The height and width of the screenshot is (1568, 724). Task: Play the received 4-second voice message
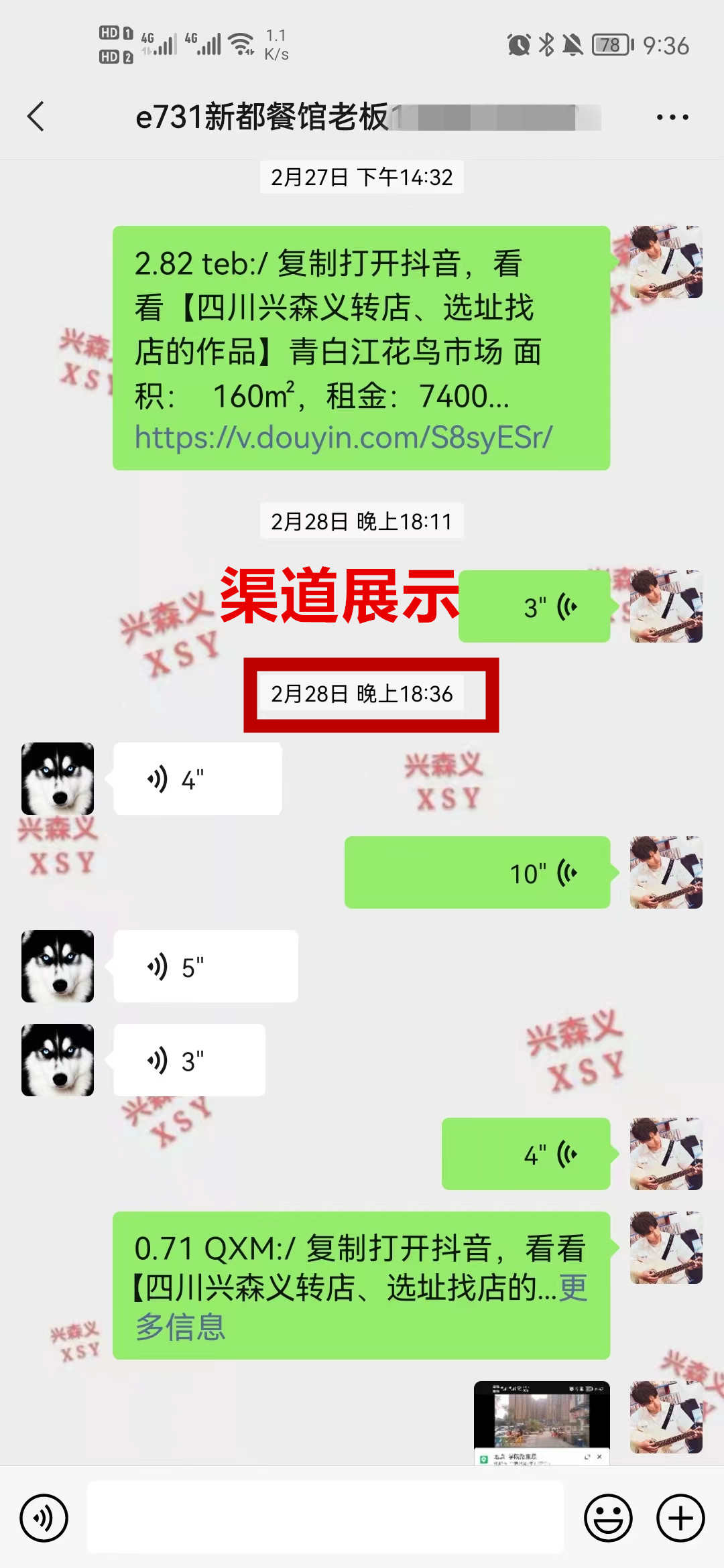pos(197,779)
